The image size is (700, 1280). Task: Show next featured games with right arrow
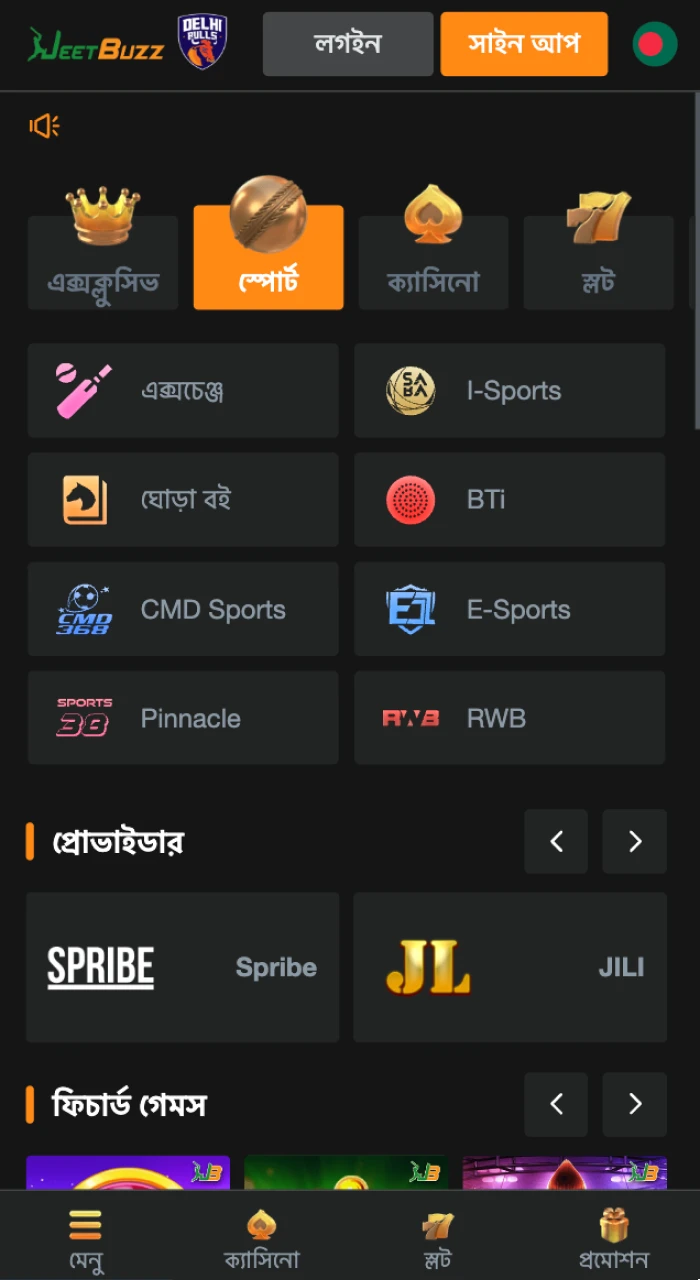634,1104
